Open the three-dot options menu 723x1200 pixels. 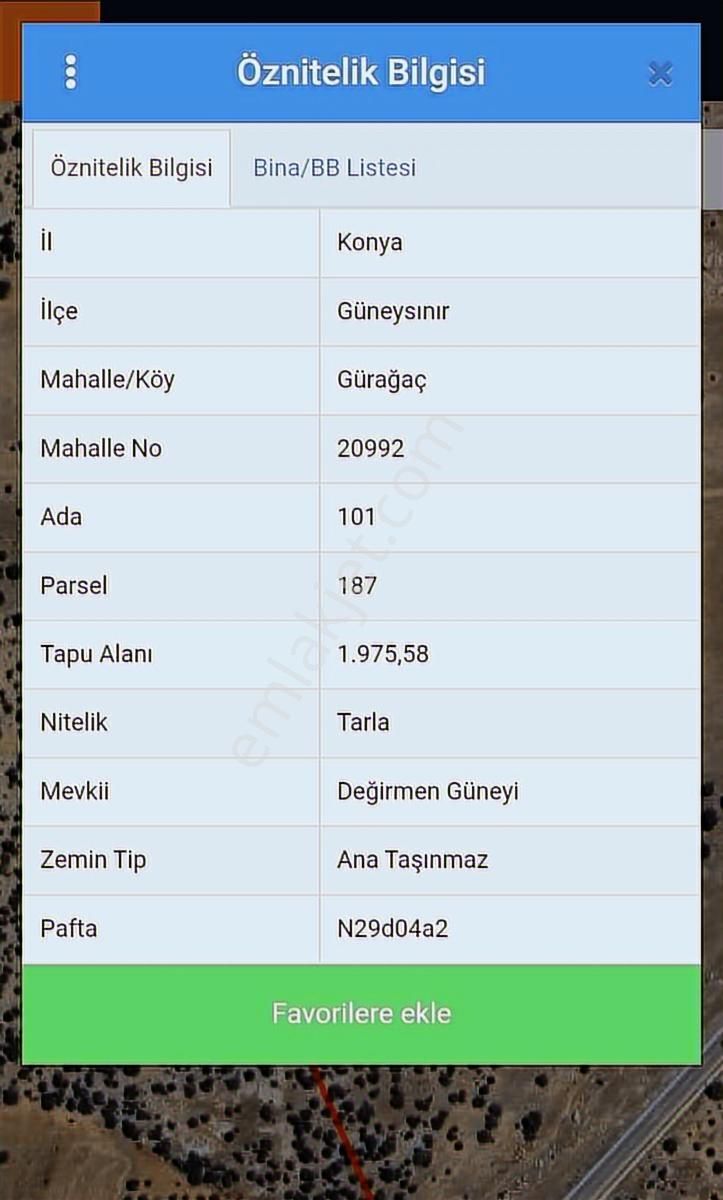pos(70,72)
